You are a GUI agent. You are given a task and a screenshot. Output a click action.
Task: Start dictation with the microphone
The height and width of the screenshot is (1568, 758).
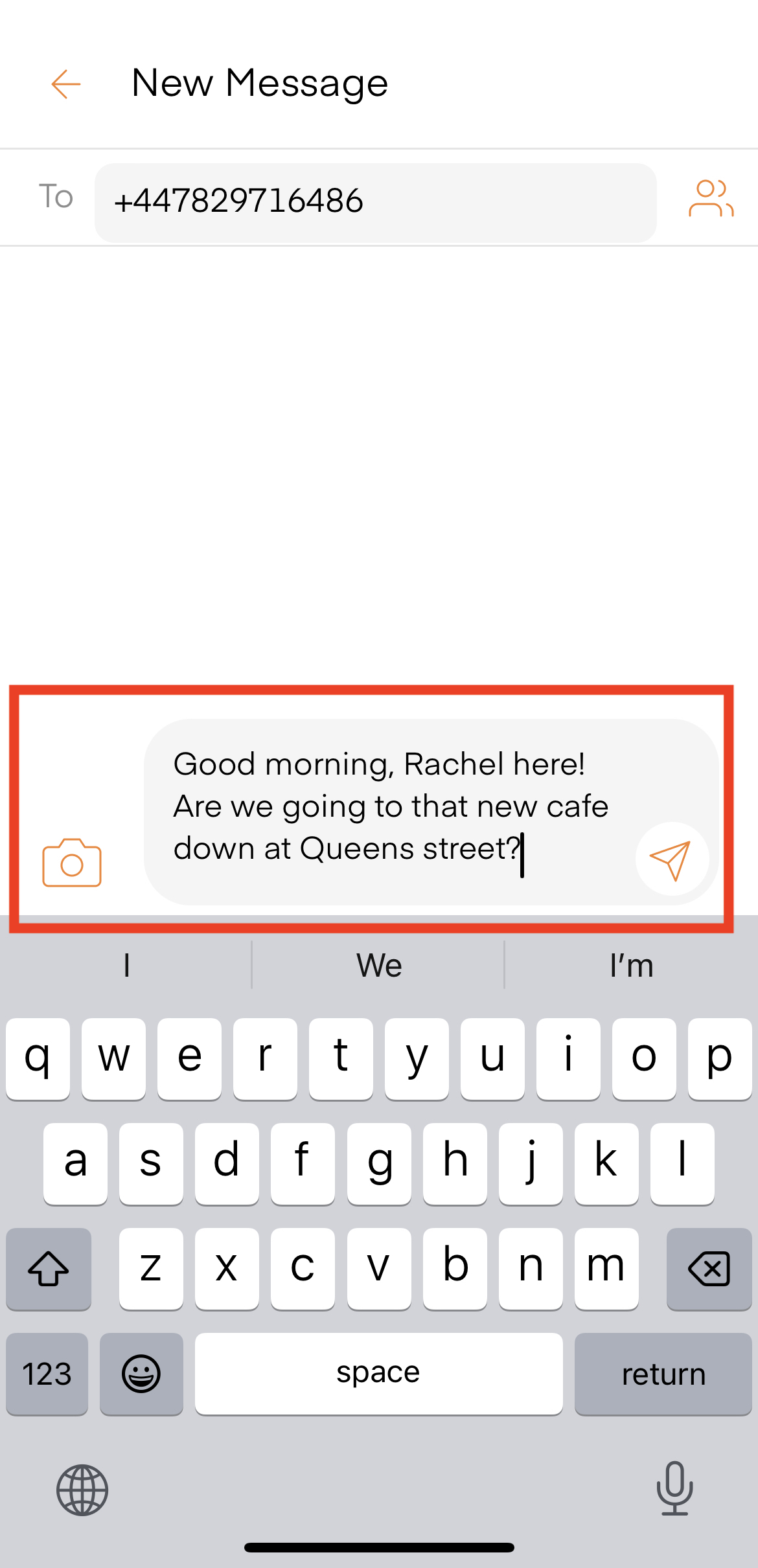(x=674, y=1488)
